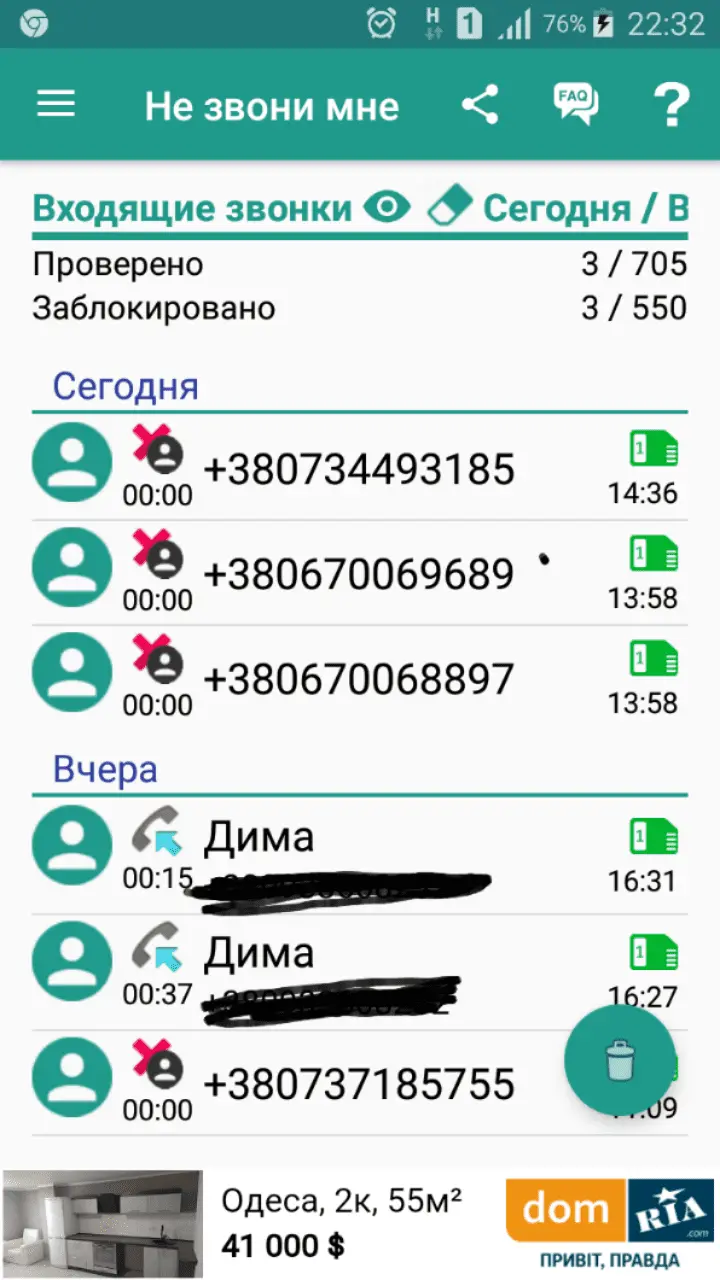720x1280 pixels.
Task: Tap the eraser icon to clear counters
Action: pyautogui.click(x=449, y=207)
